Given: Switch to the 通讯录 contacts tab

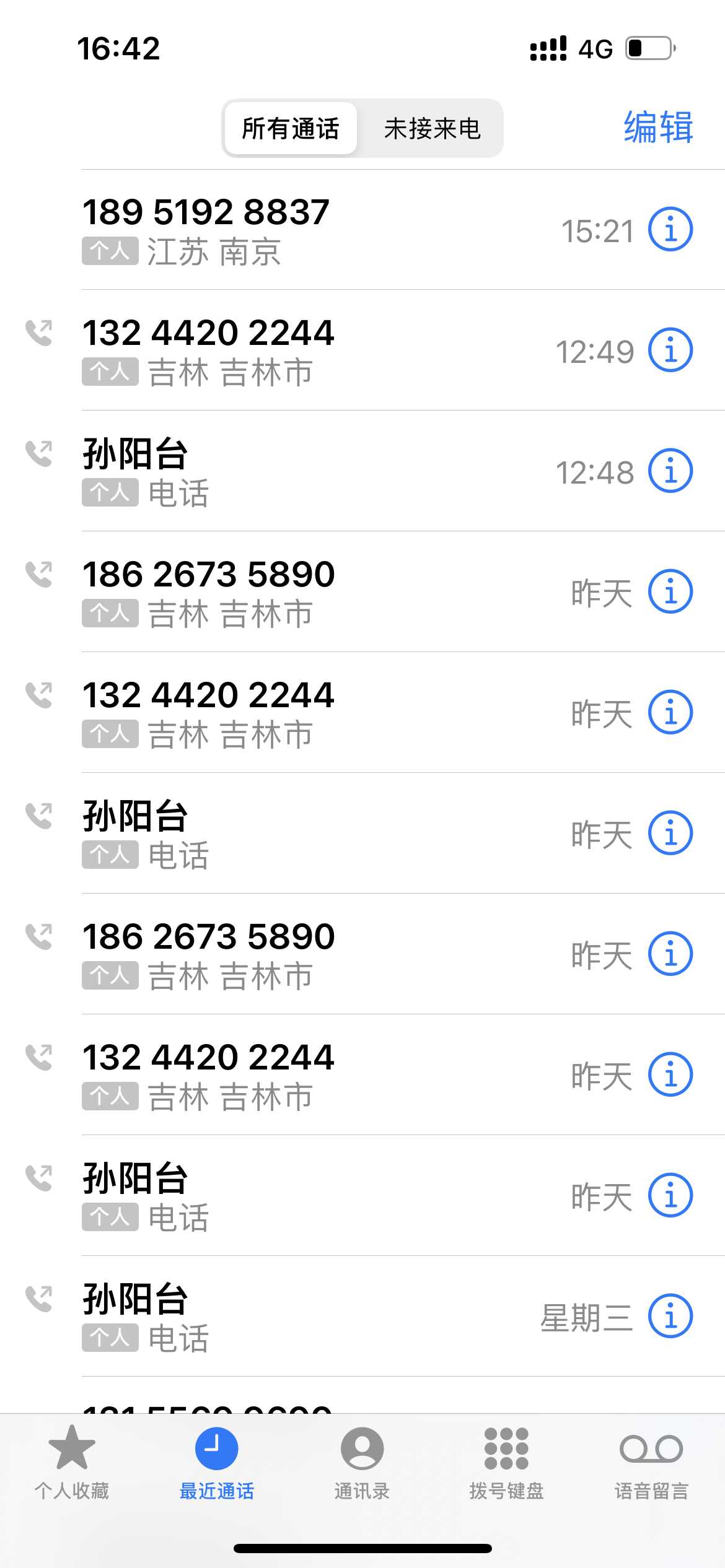Looking at the screenshot, I should [x=362, y=1461].
